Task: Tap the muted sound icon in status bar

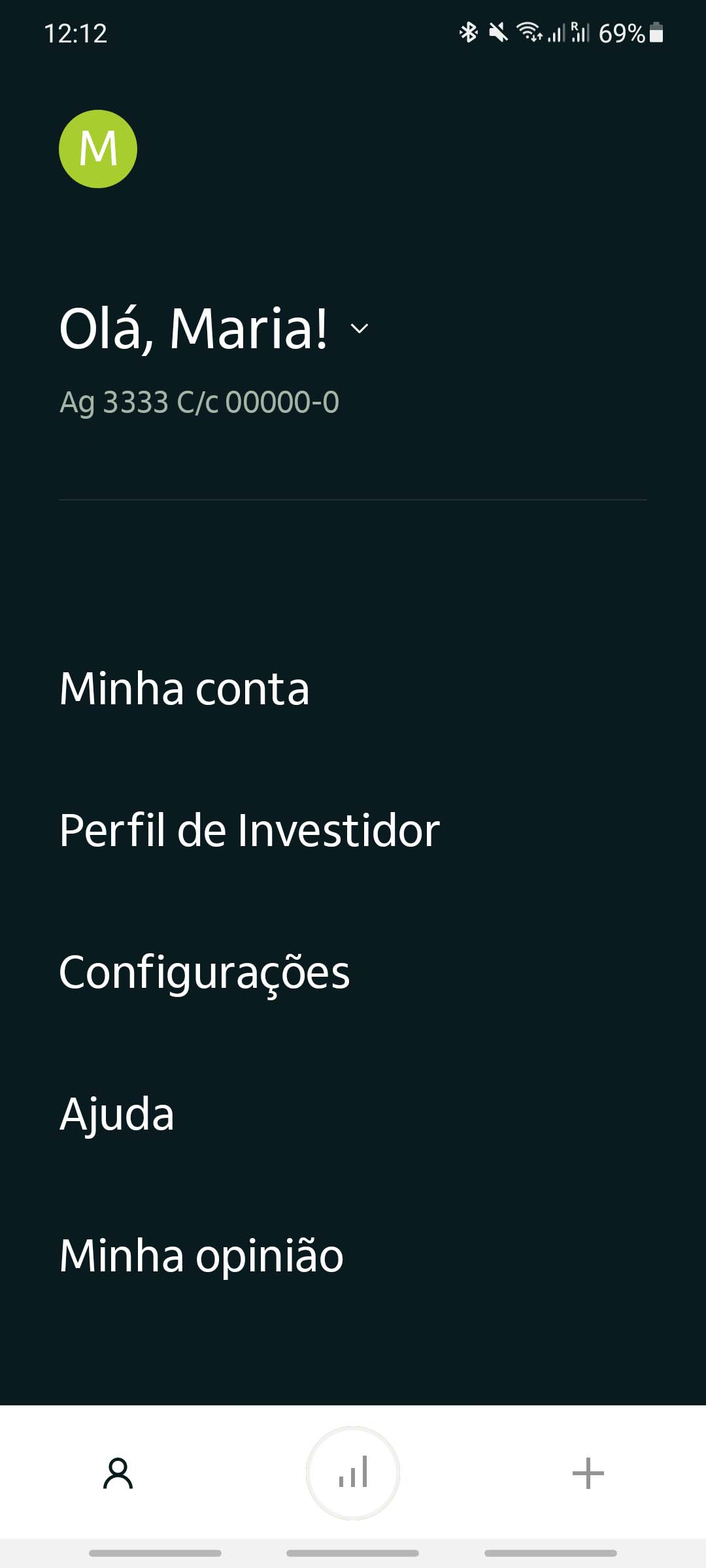Action: tap(498, 31)
